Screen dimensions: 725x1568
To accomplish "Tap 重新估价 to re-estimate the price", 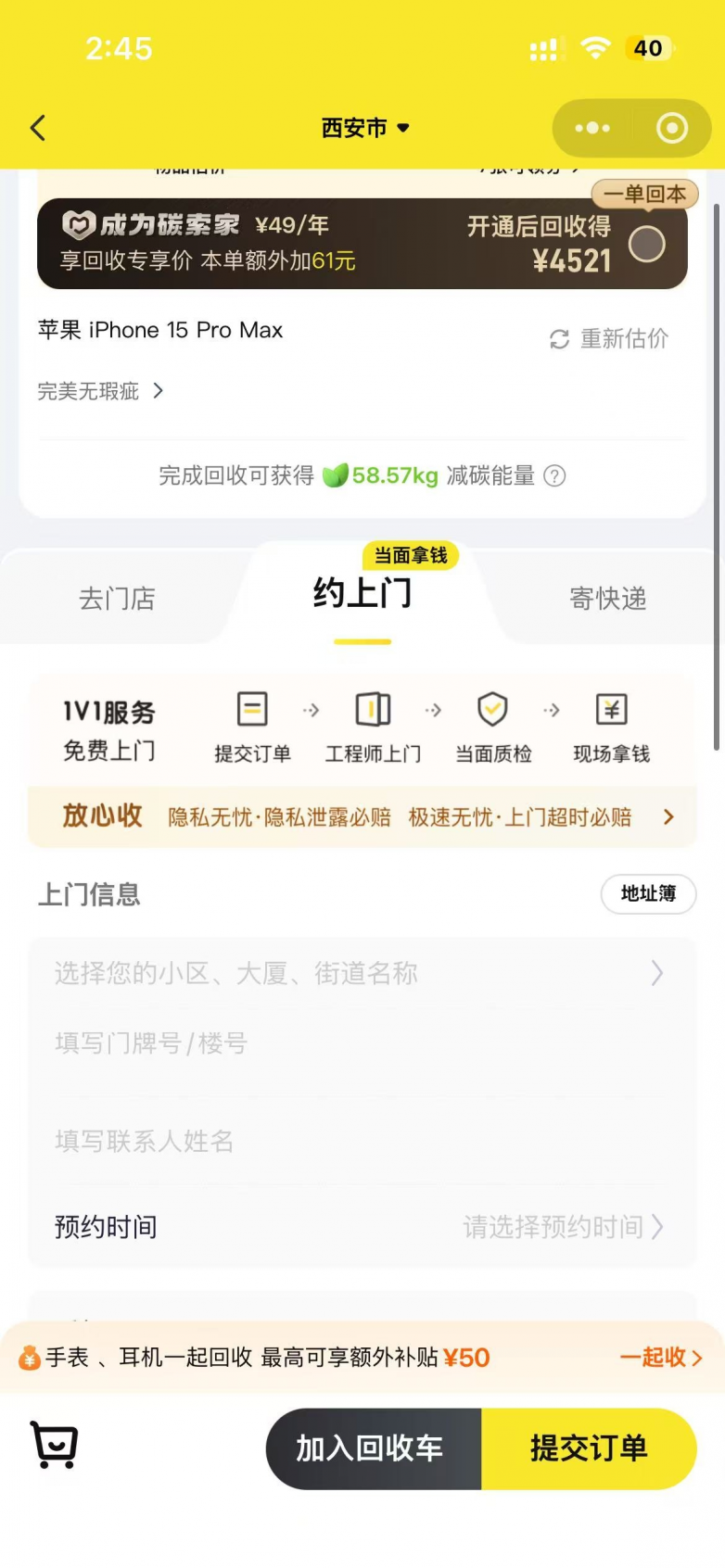I will click(609, 339).
